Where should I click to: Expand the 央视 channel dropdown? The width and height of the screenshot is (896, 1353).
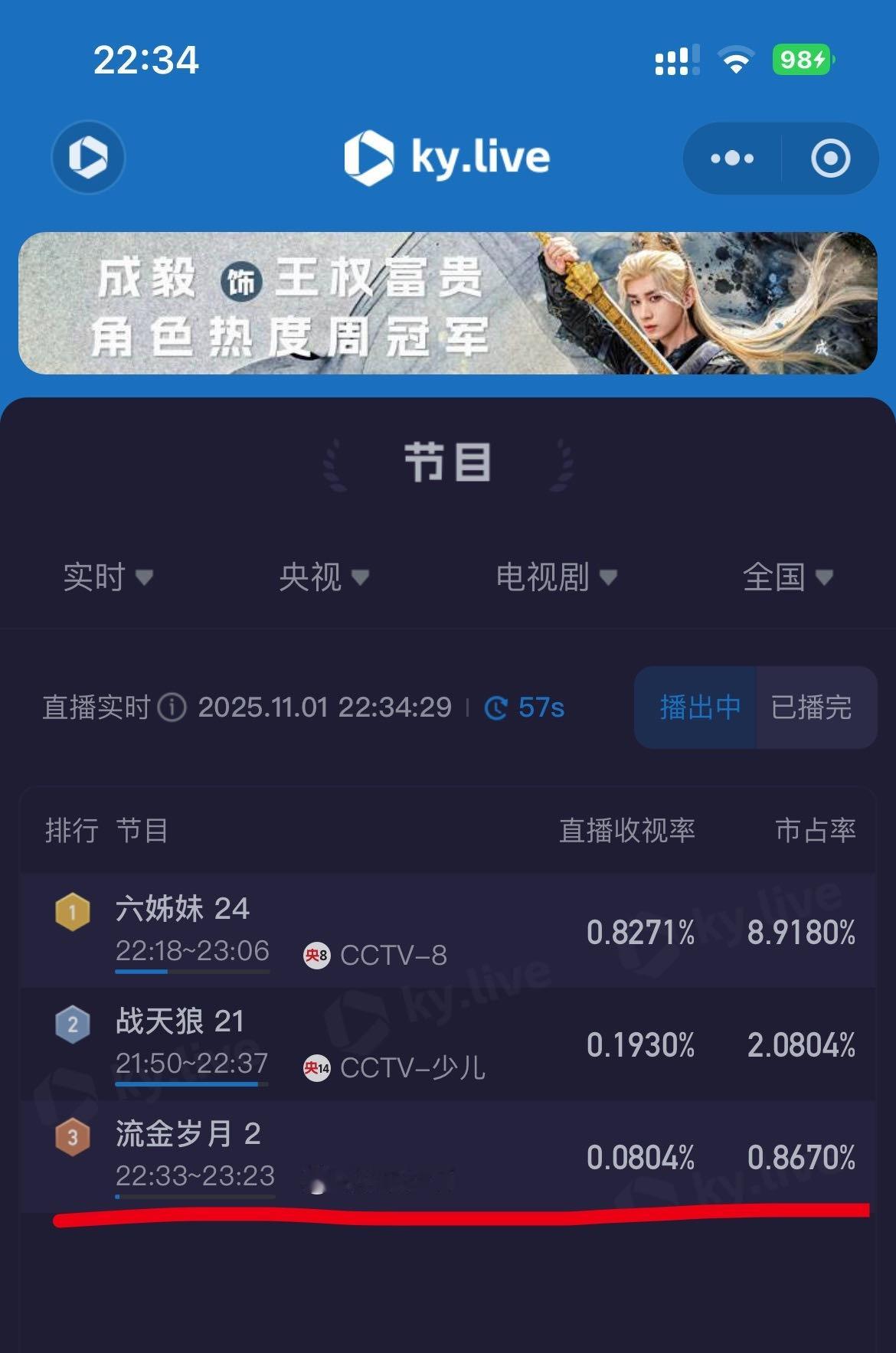coord(323,579)
